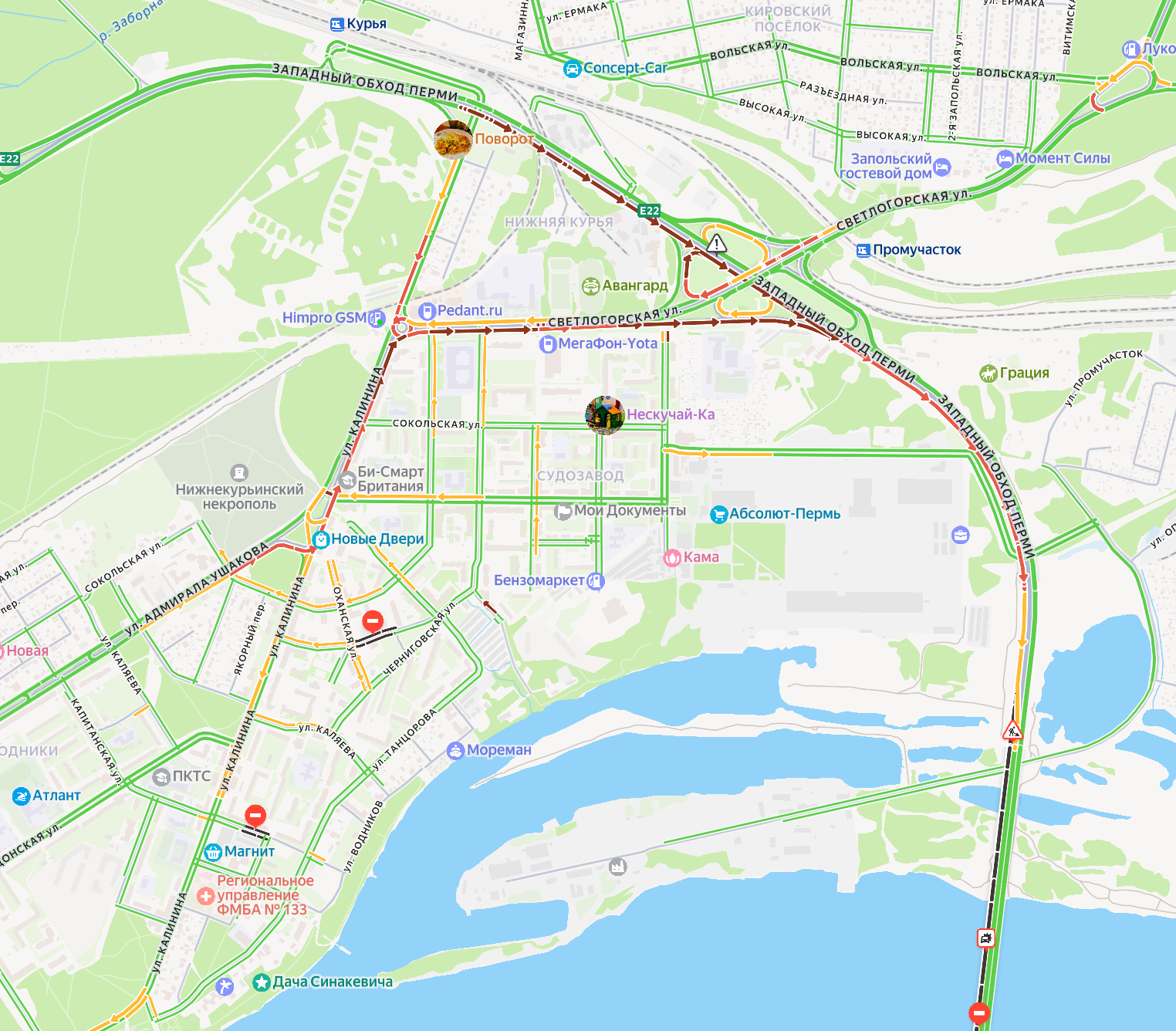Tap the Запольский гостевой дом hotel marker
Viewport: 1176px width, 1031px height.
(942, 167)
